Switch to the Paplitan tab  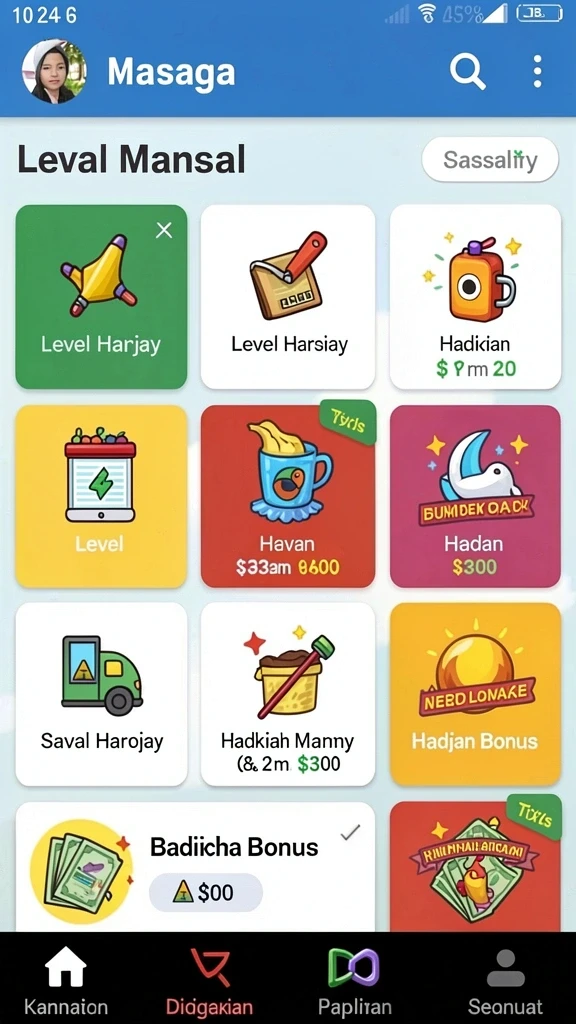[x=354, y=978]
